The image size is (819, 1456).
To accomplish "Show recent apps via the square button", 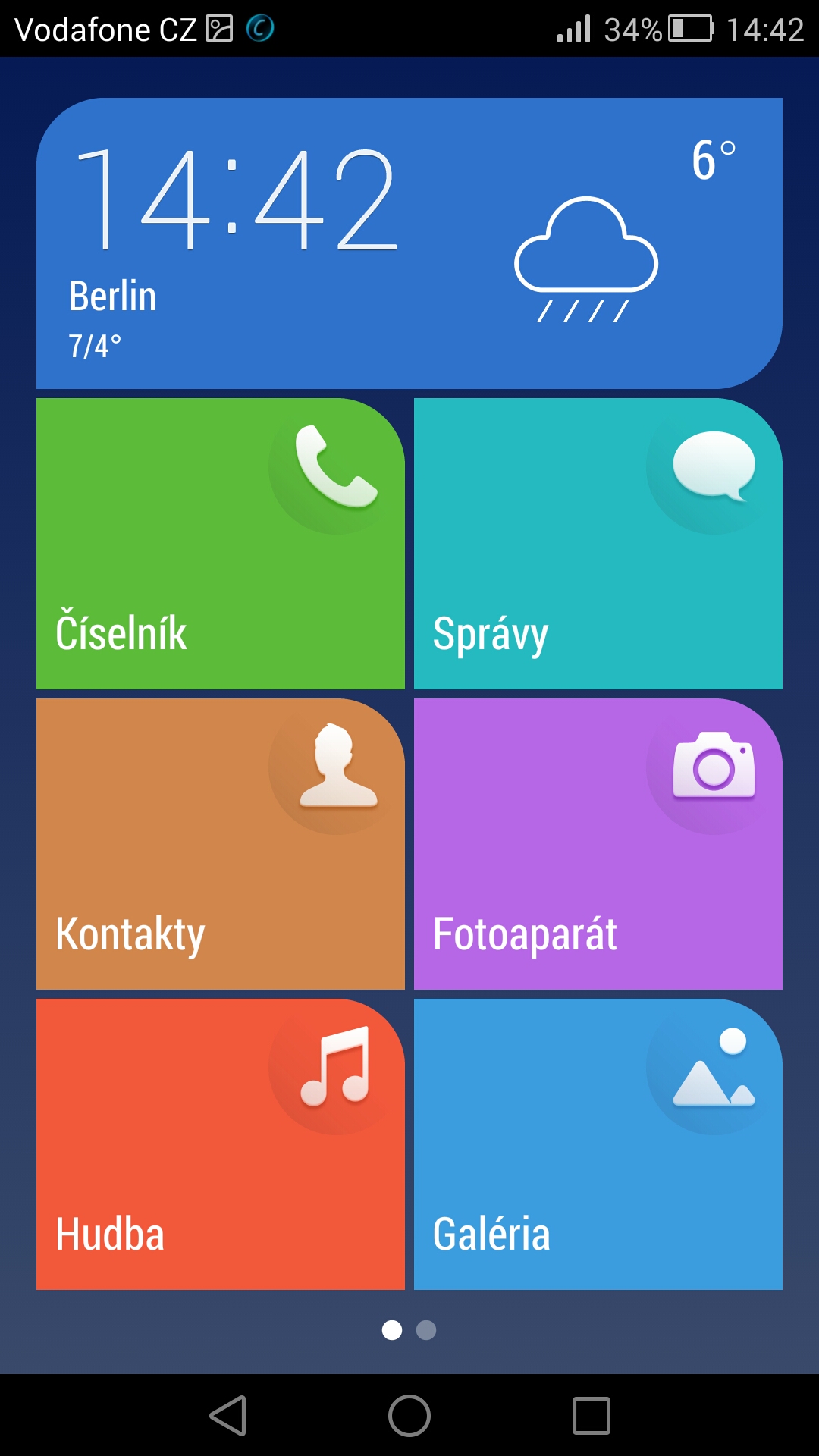I will click(x=591, y=1416).
